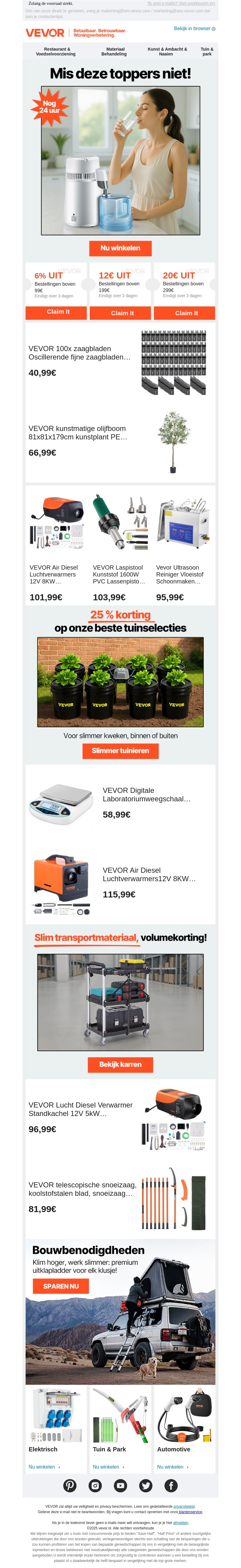Tap the 'Nu winkelen' button under water distiller
The image size is (241, 1568).
click(120, 248)
